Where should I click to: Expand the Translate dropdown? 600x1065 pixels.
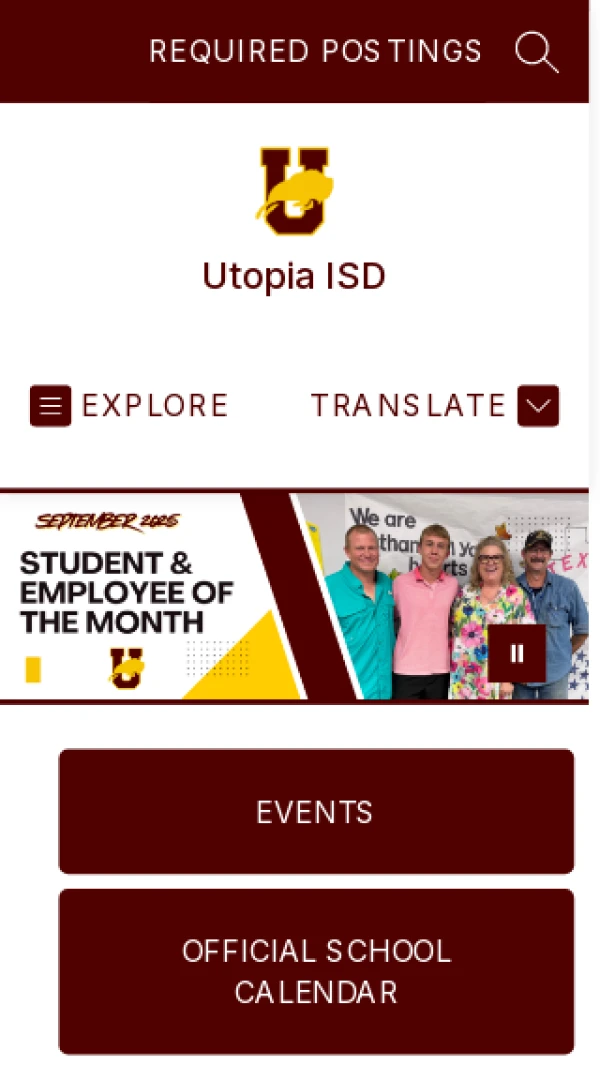pos(537,406)
